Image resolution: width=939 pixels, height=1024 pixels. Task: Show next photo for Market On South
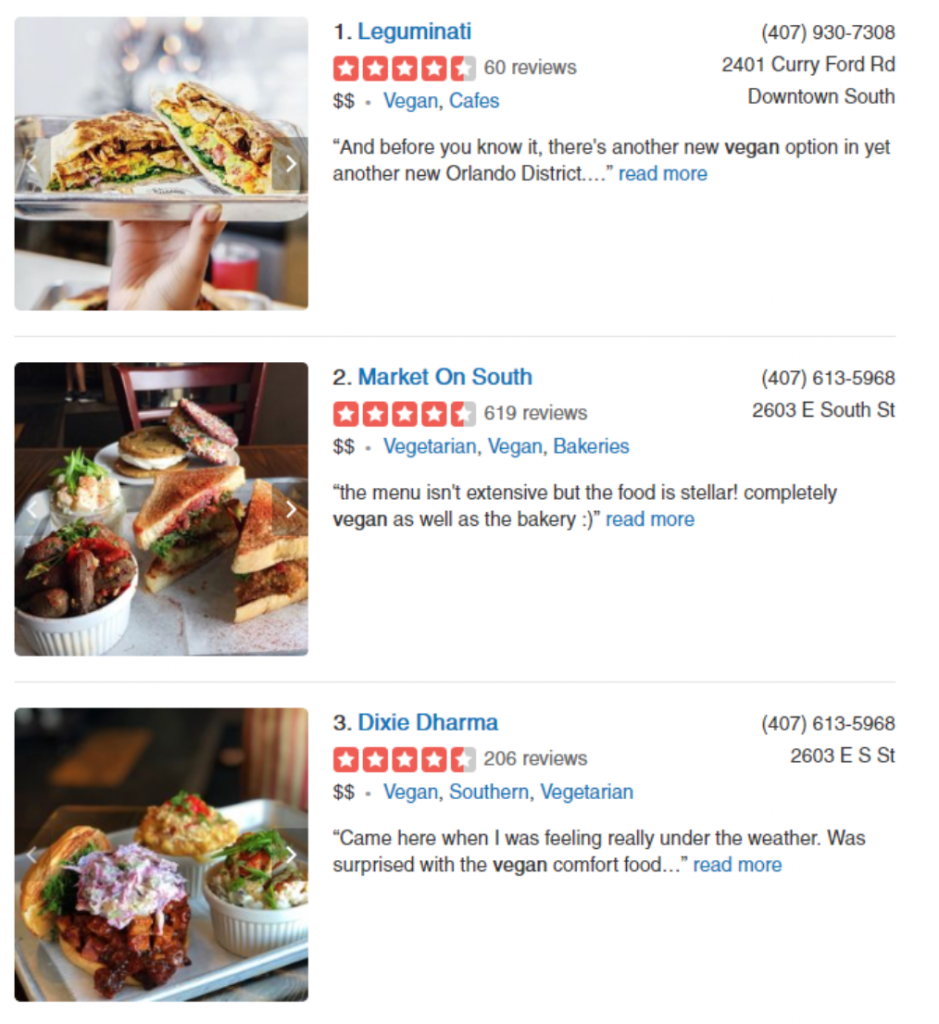(x=290, y=509)
